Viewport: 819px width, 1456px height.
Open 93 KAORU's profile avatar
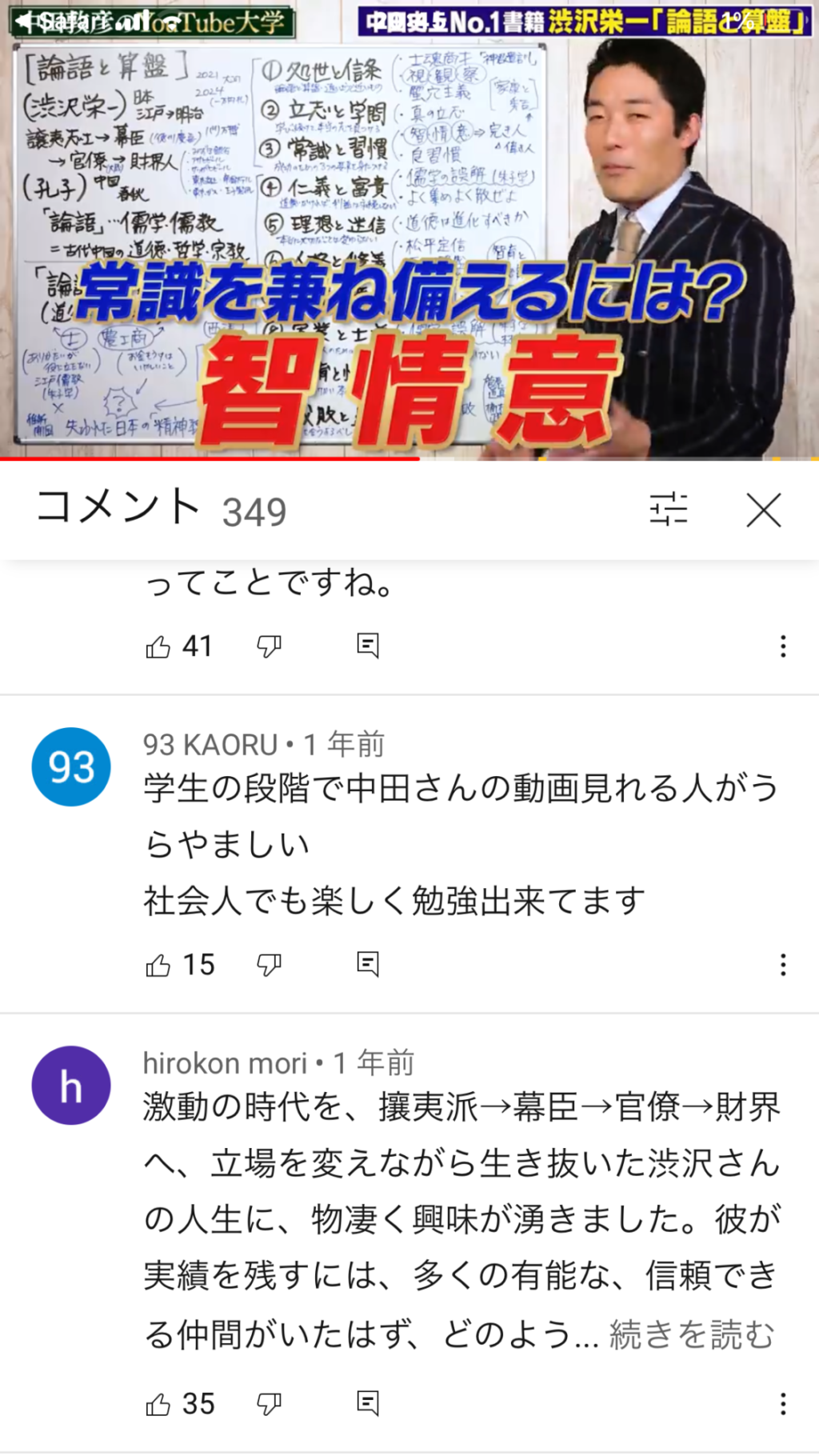[x=71, y=767]
